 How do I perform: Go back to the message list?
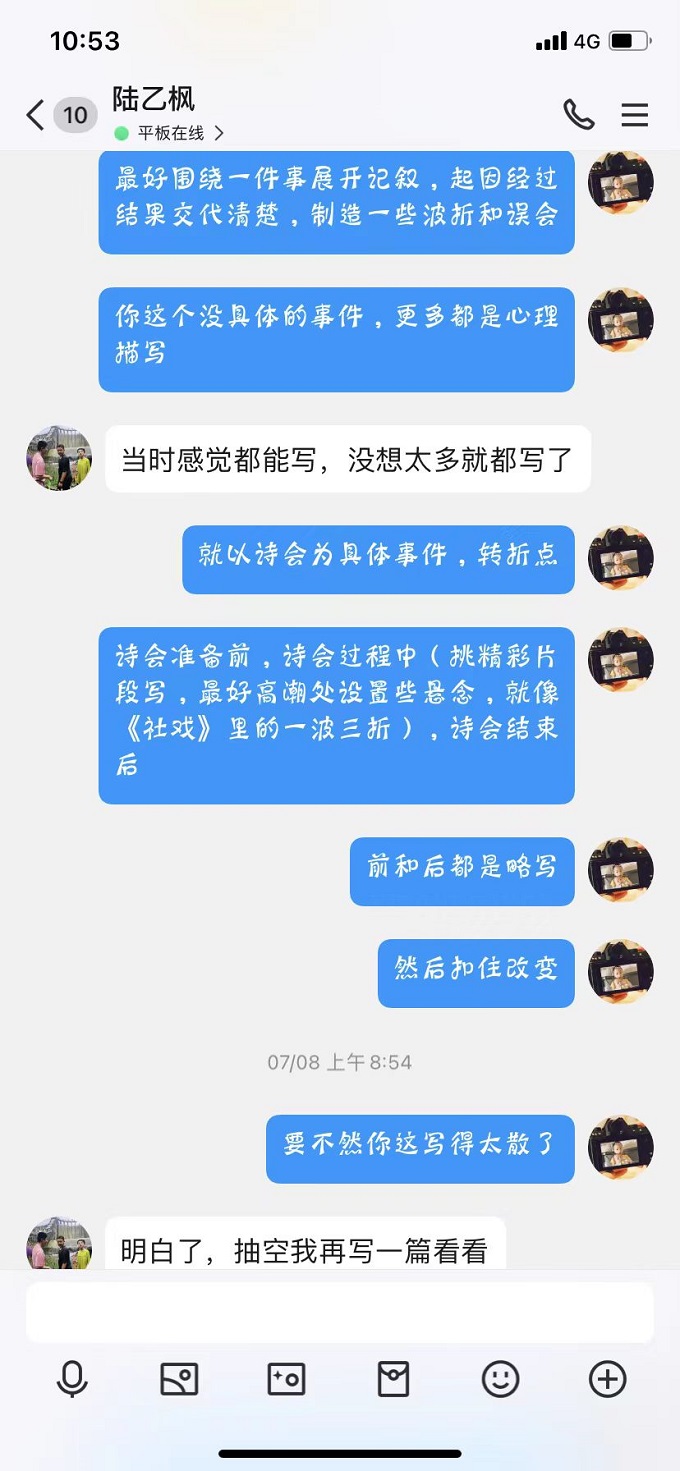coord(36,115)
